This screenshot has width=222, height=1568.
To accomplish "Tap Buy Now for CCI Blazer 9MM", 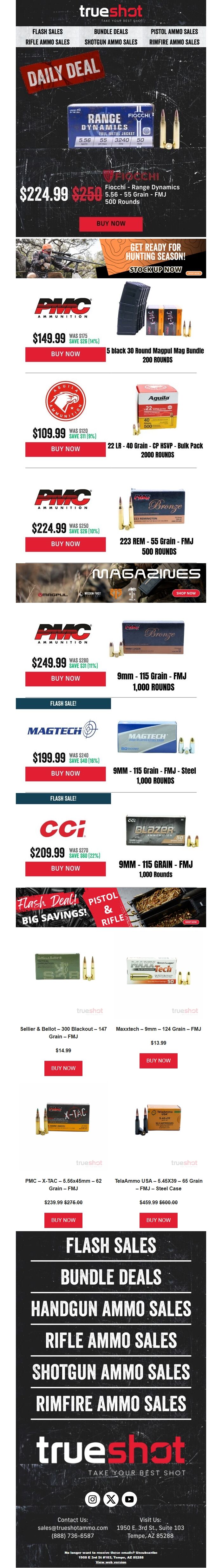I will pyautogui.click(x=65, y=869).
